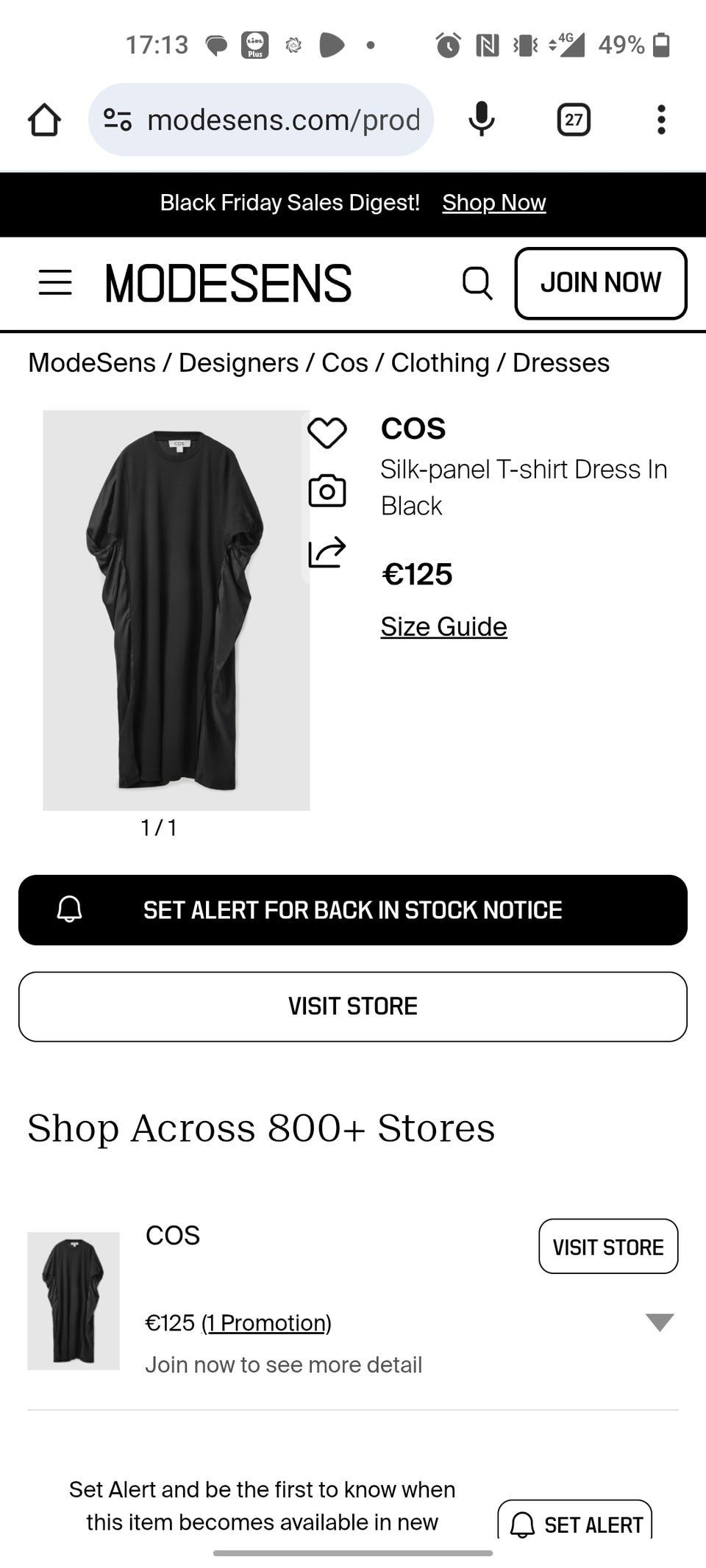This screenshot has width=706, height=1568.
Task: Open the browser overflow menu
Action: click(x=661, y=120)
